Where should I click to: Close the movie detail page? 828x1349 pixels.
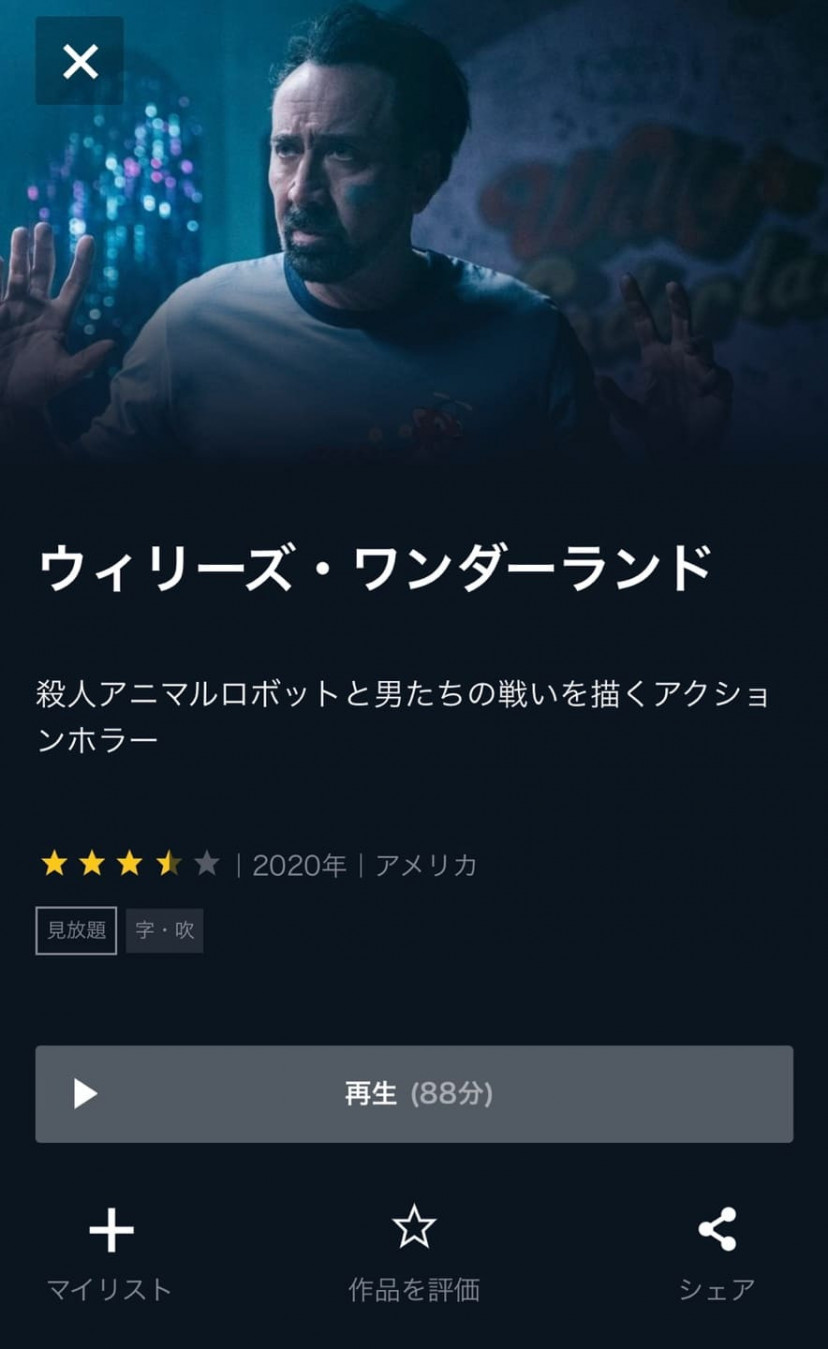[80, 61]
